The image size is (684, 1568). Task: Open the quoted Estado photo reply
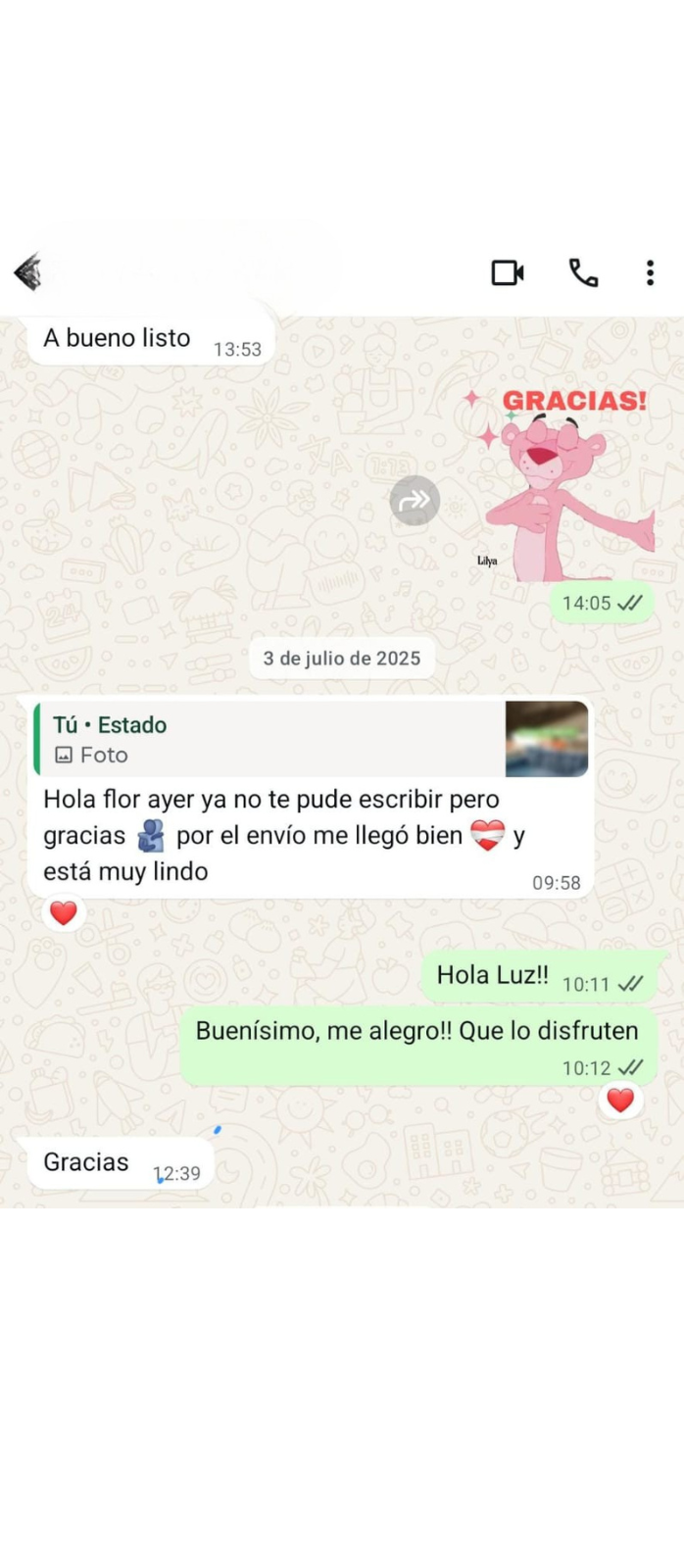[312, 739]
